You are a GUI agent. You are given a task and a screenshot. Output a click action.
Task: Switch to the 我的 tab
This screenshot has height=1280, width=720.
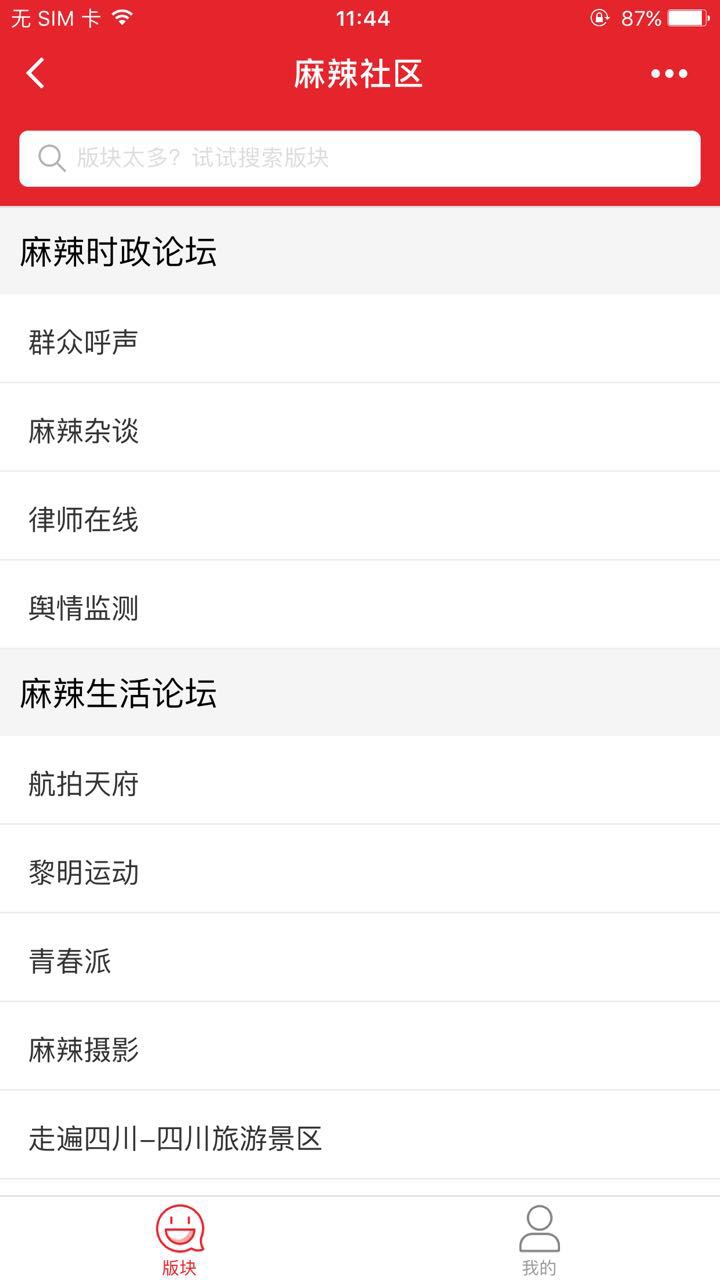(x=539, y=1240)
